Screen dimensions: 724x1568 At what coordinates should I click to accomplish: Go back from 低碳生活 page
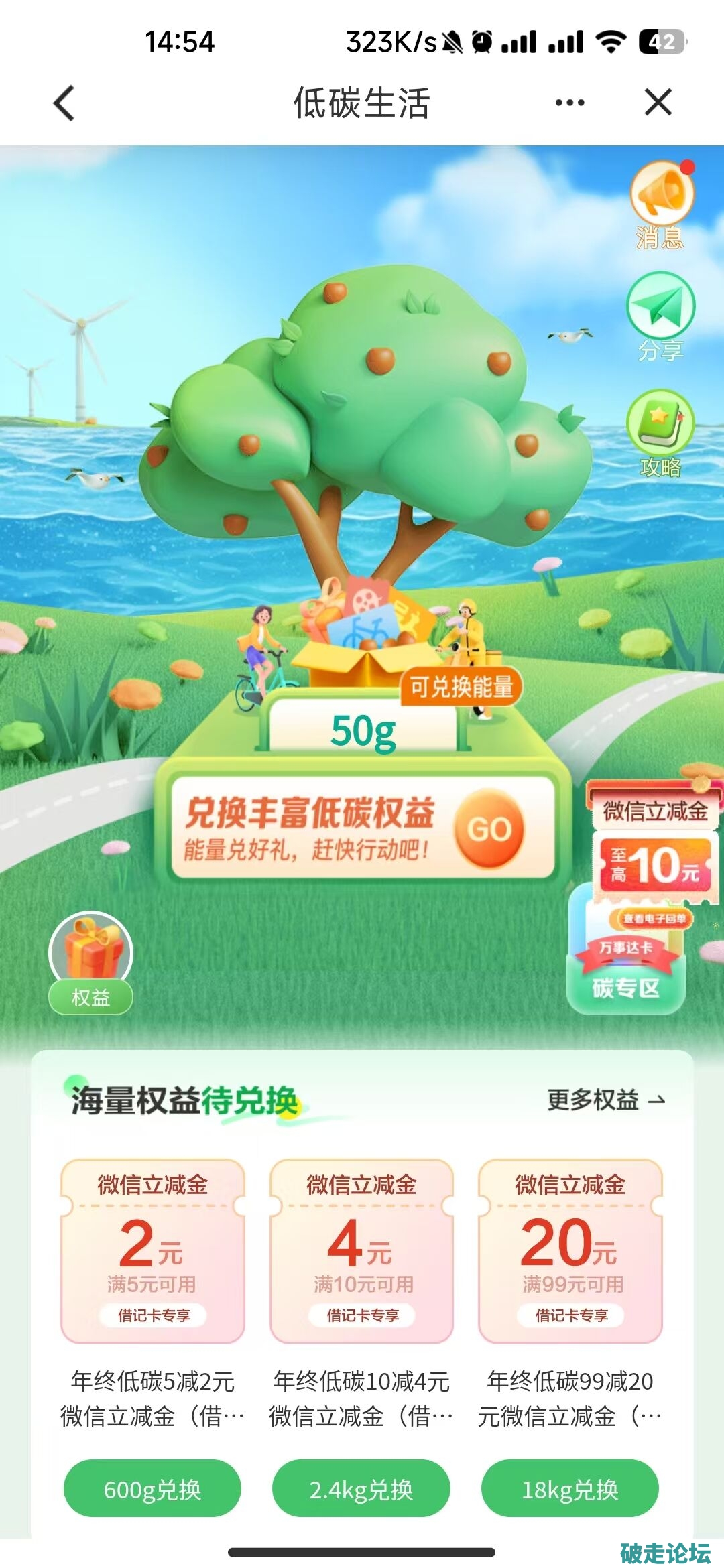coord(64,103)
